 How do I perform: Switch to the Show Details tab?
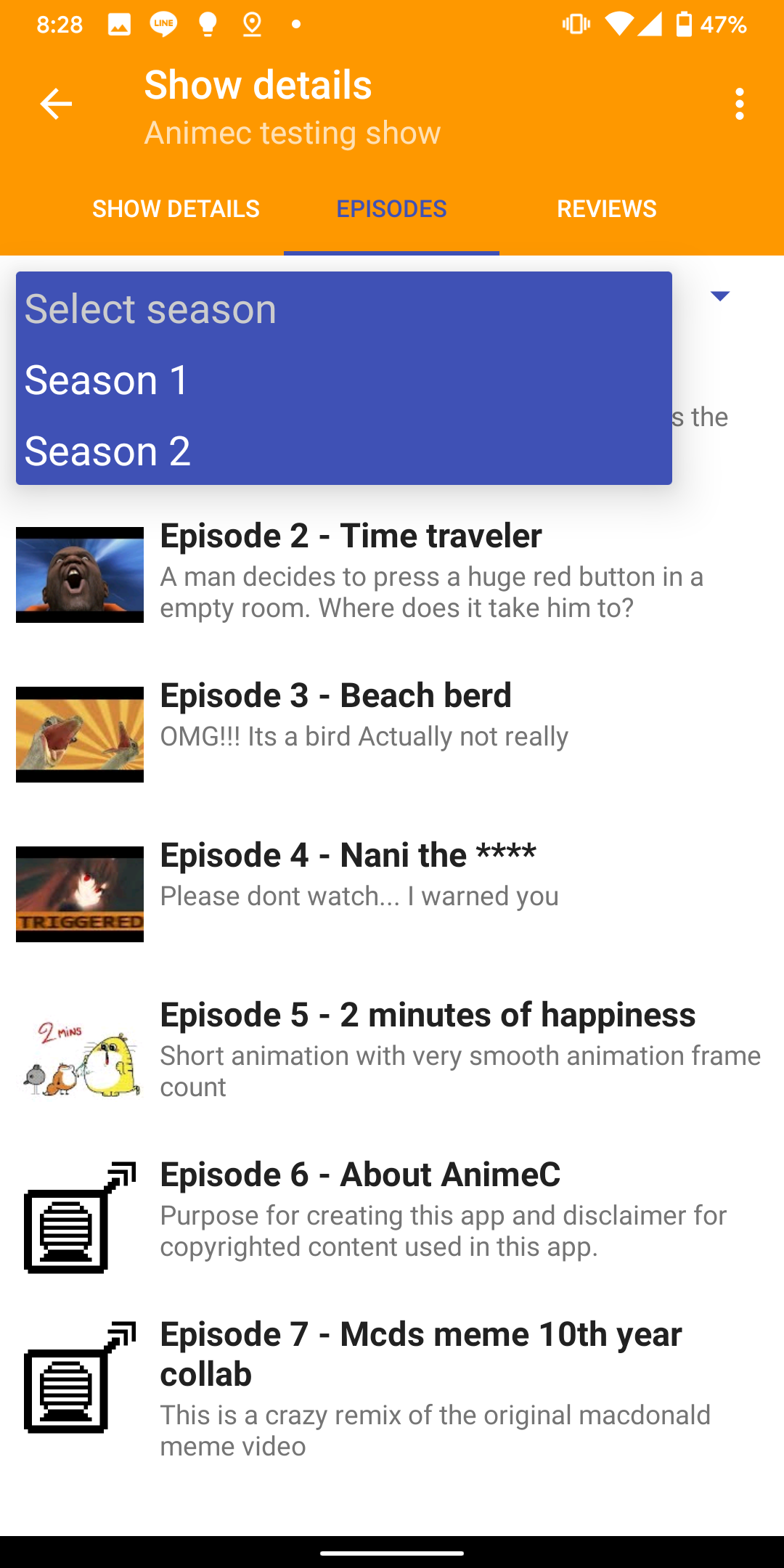coord(176,209)
